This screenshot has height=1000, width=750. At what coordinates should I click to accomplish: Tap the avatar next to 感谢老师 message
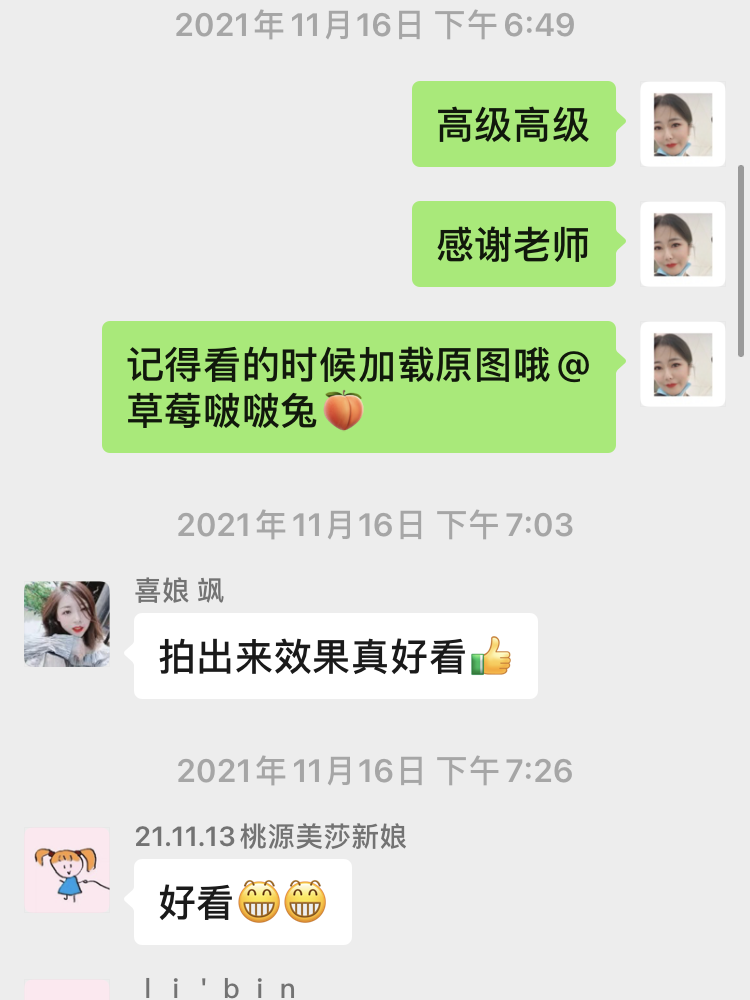click(682, 244)
